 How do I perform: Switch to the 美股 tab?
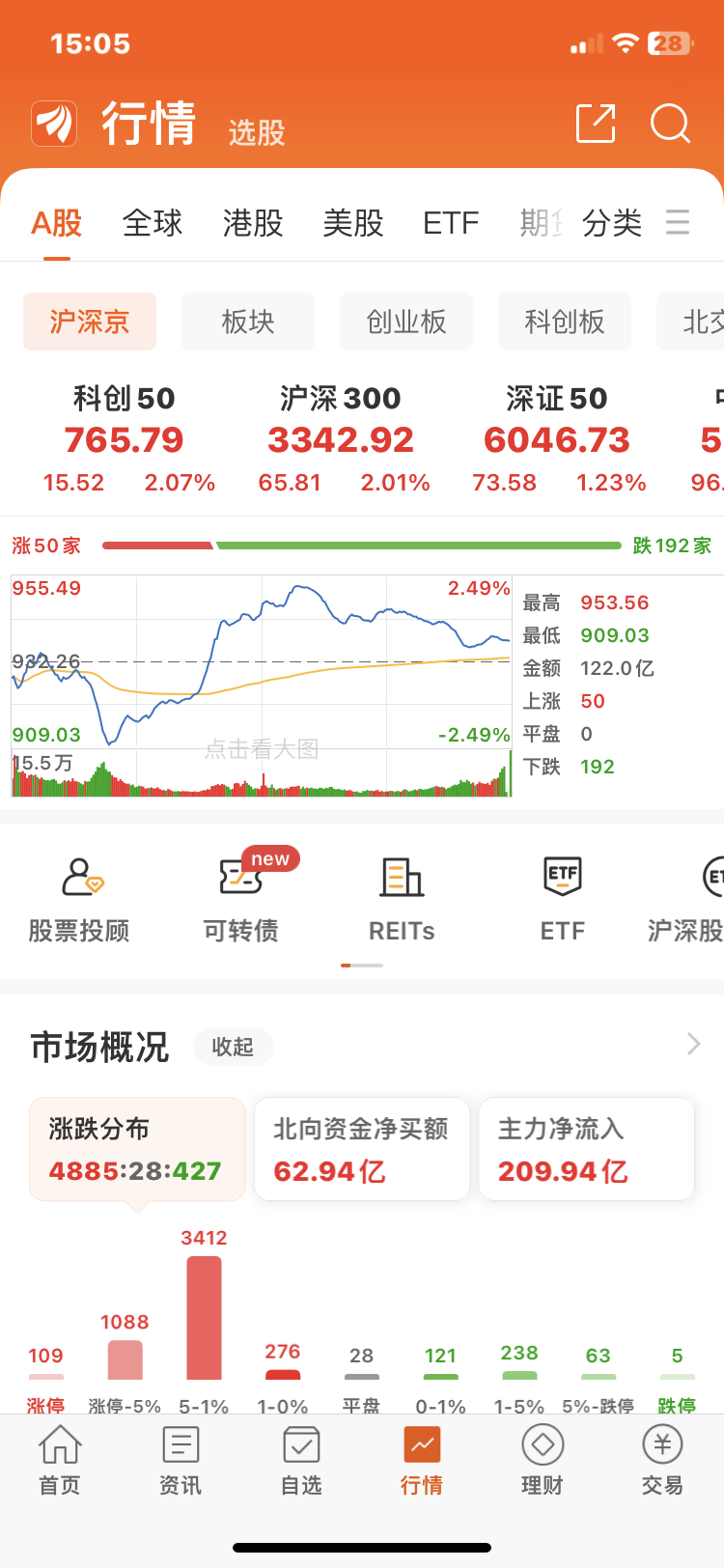coord(353,223)
